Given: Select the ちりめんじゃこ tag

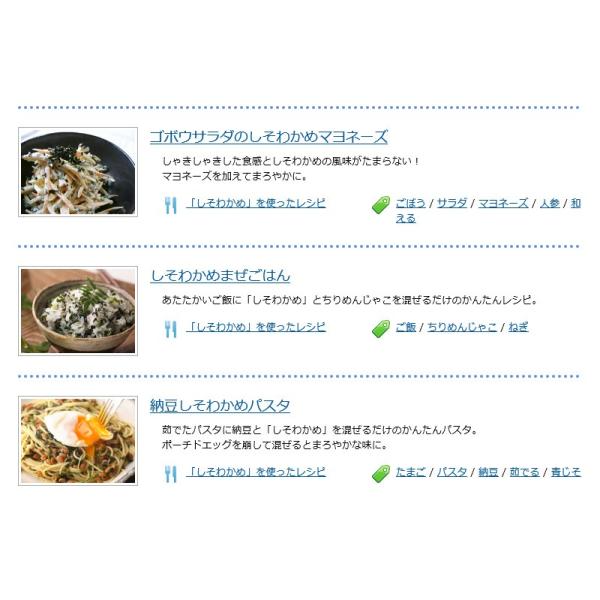Looking at the screenshot, I should 462,327.
